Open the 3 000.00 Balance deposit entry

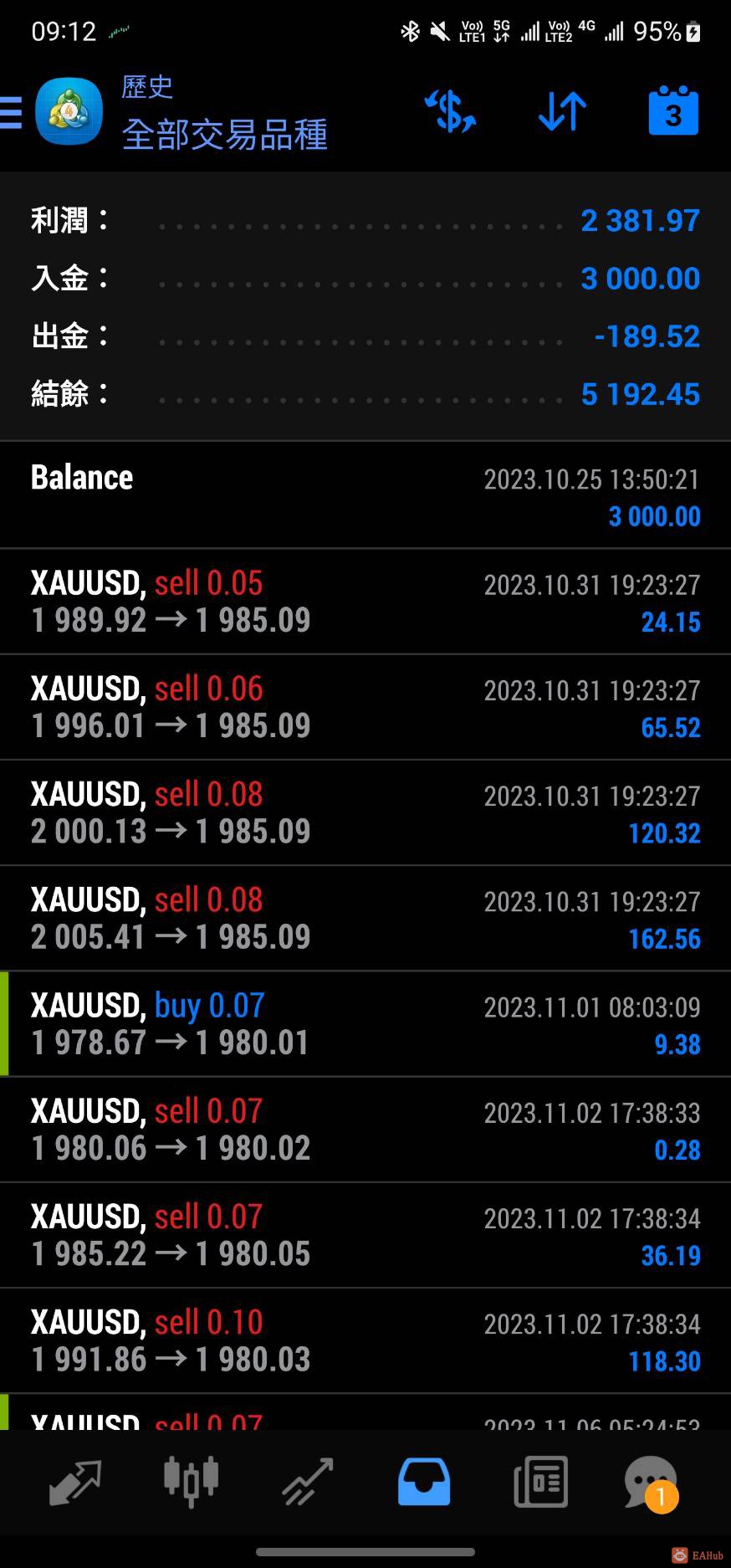point(365,496)
